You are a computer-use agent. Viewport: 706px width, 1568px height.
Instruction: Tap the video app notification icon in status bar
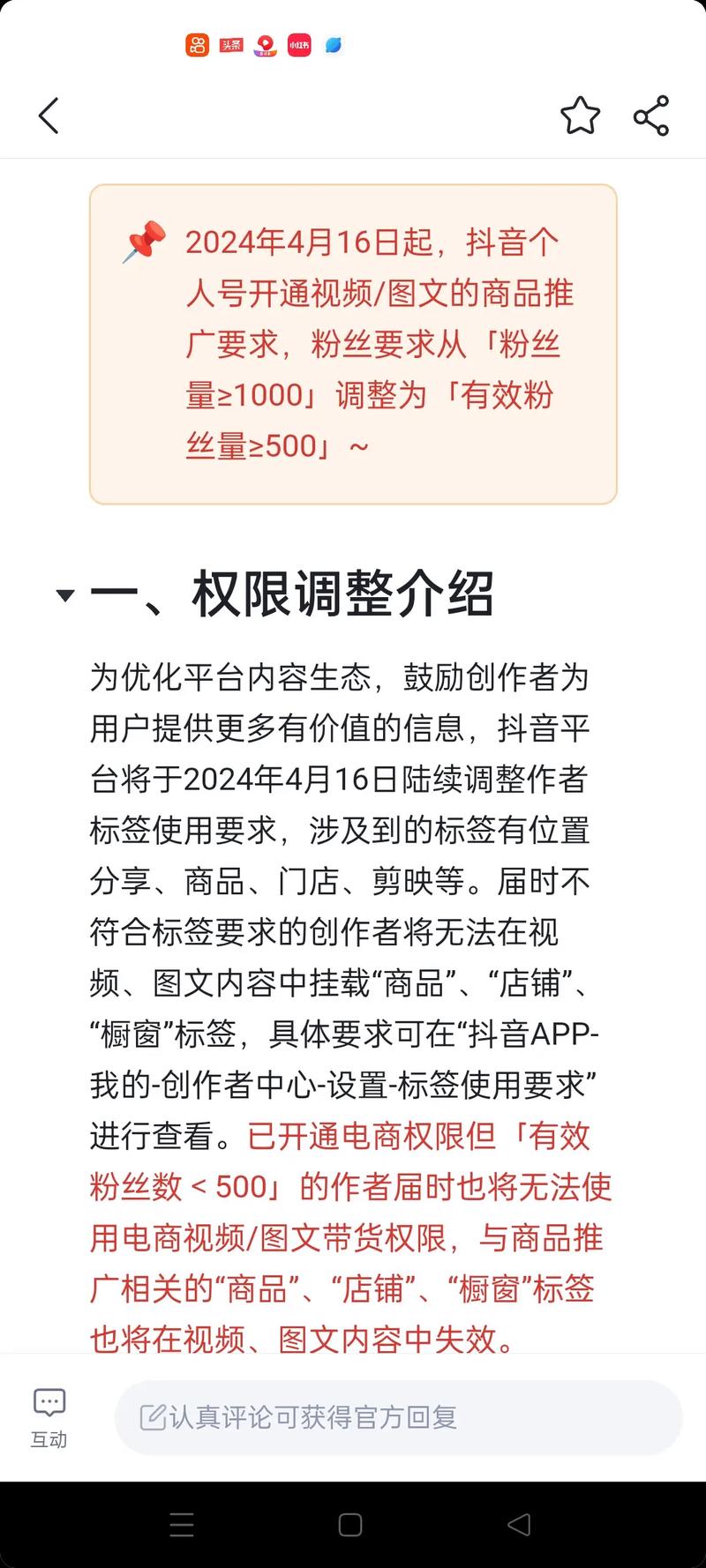point(265,45)
